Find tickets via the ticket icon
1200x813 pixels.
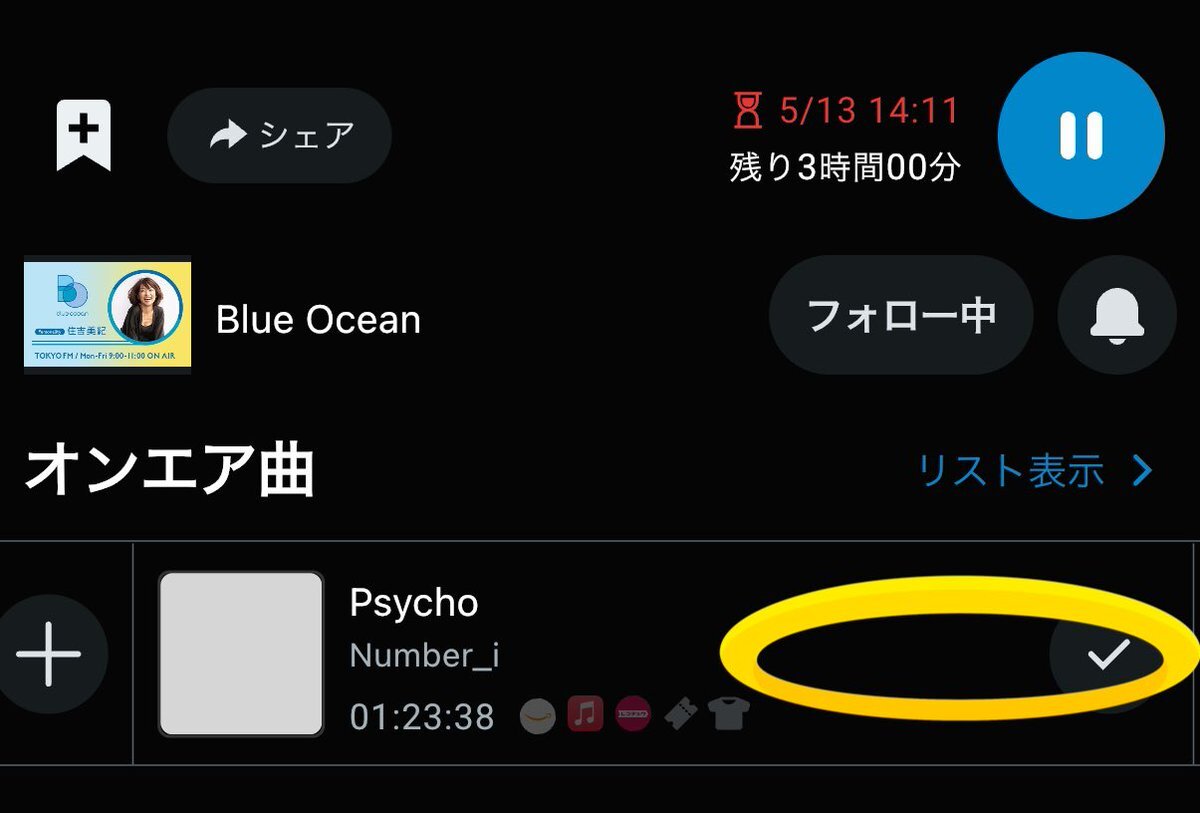[681, 715]
